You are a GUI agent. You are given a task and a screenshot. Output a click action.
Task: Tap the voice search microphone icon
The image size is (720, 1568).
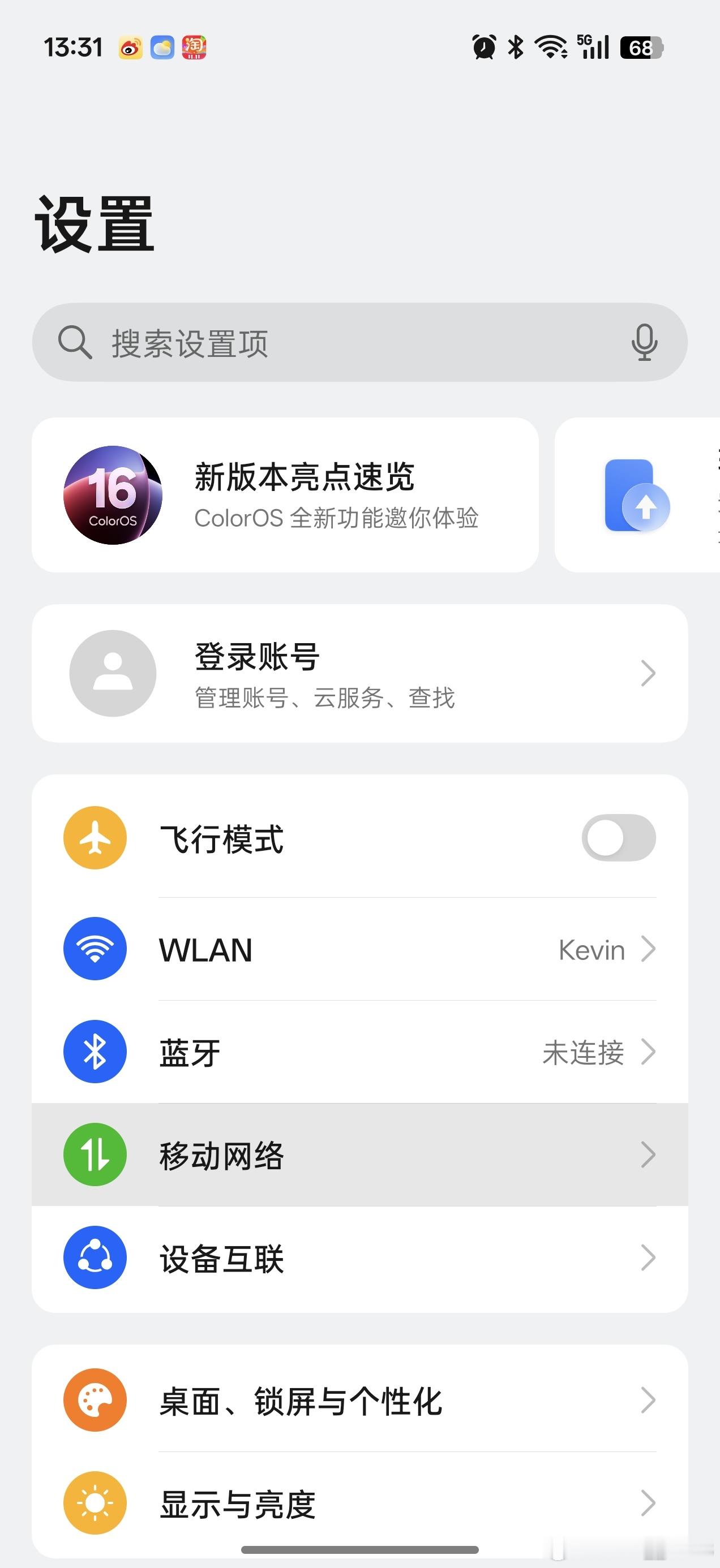(x=645, y=342)
